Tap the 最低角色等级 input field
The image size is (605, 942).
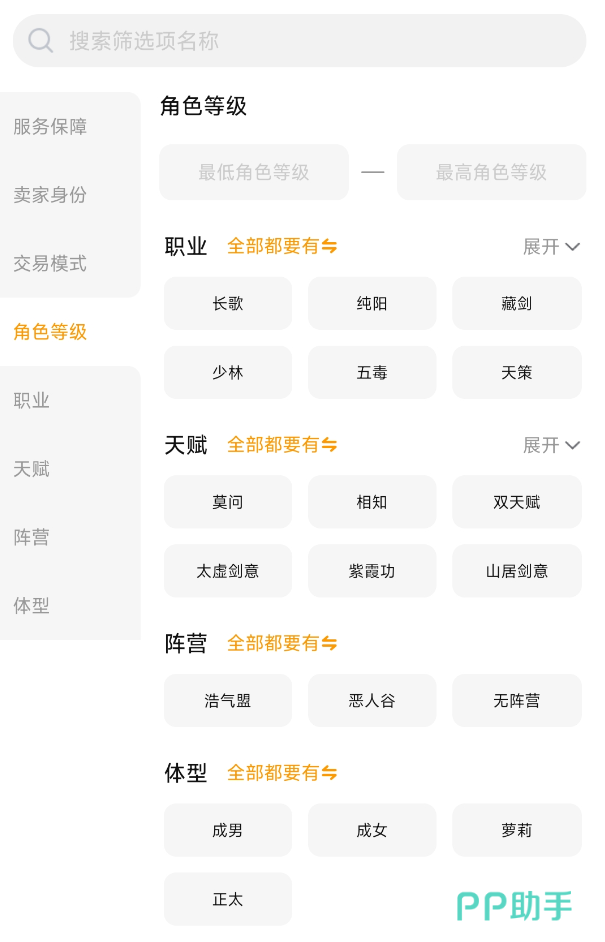254,173
